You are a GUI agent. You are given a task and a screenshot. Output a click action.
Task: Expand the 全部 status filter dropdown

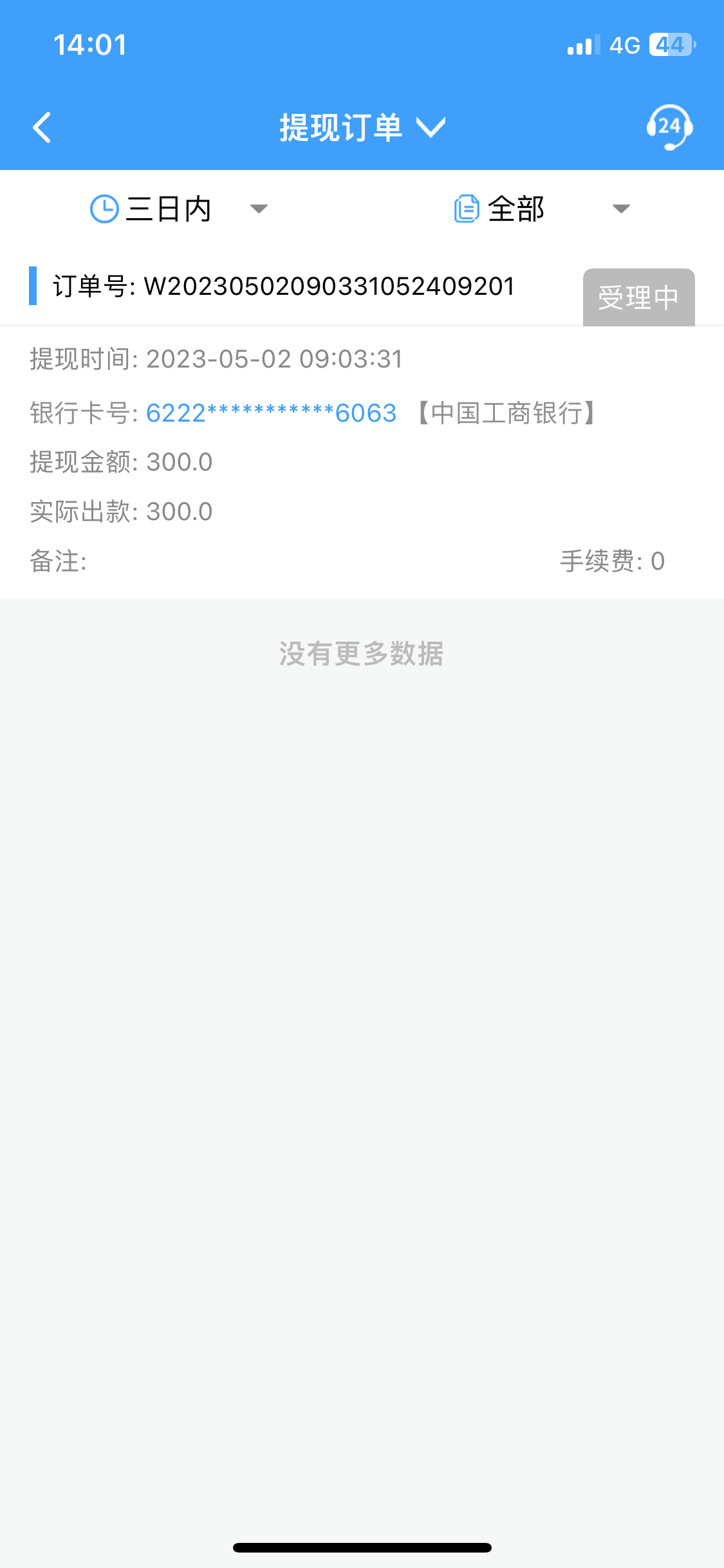[x=621, y=209]
